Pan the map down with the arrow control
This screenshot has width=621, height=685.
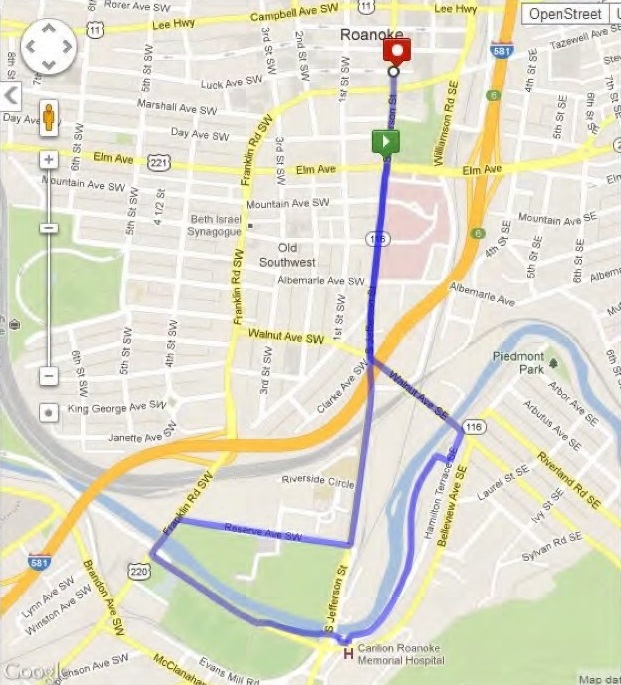(48, 65)
